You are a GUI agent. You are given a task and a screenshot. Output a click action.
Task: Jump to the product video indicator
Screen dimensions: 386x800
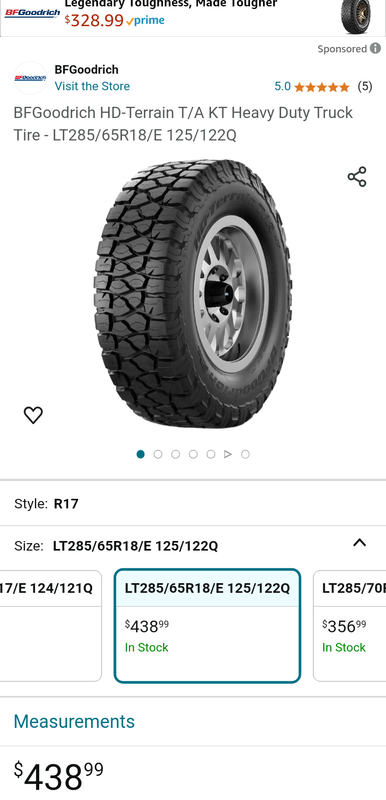pos(228,454)
